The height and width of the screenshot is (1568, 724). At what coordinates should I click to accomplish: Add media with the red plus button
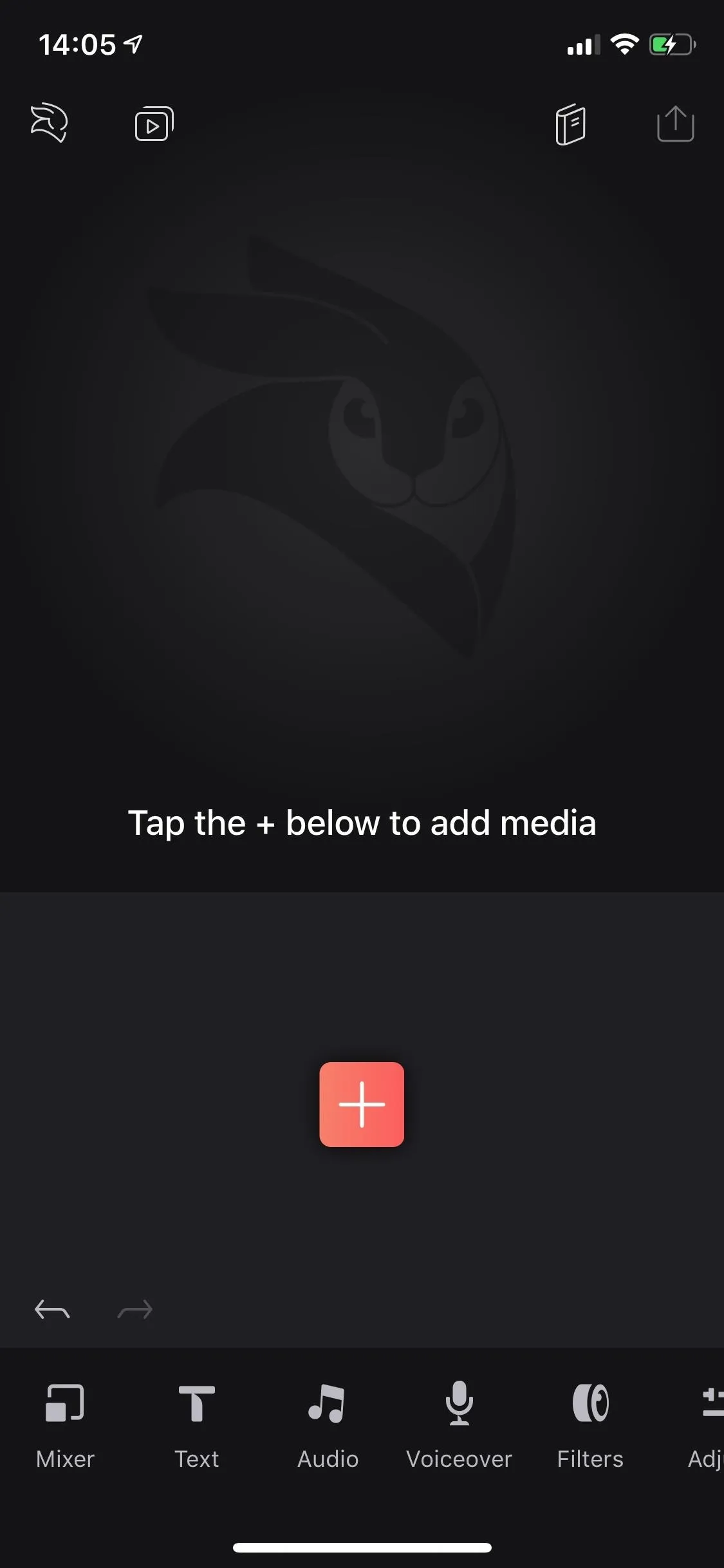pyautogui.click(x=362, y=1104)
